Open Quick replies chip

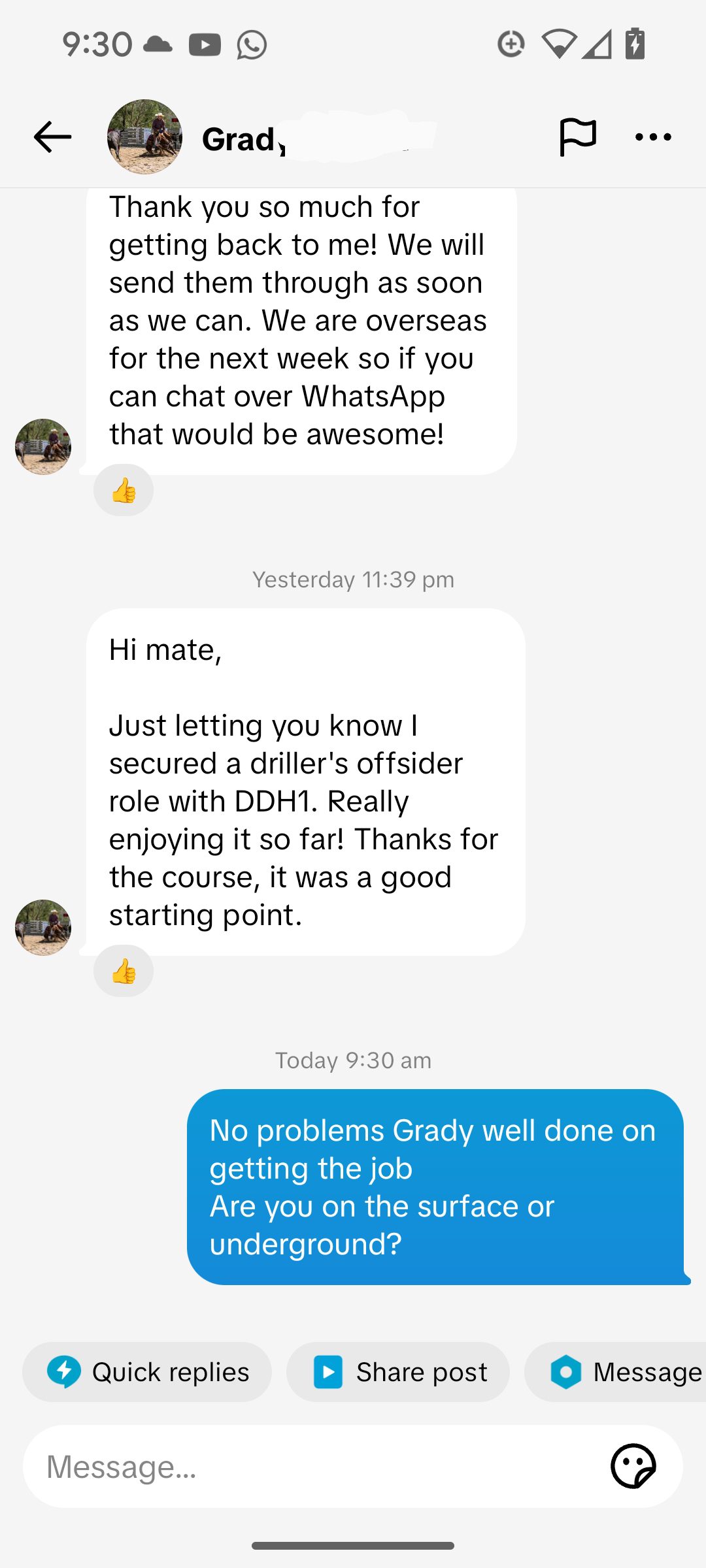[147, 1372]
